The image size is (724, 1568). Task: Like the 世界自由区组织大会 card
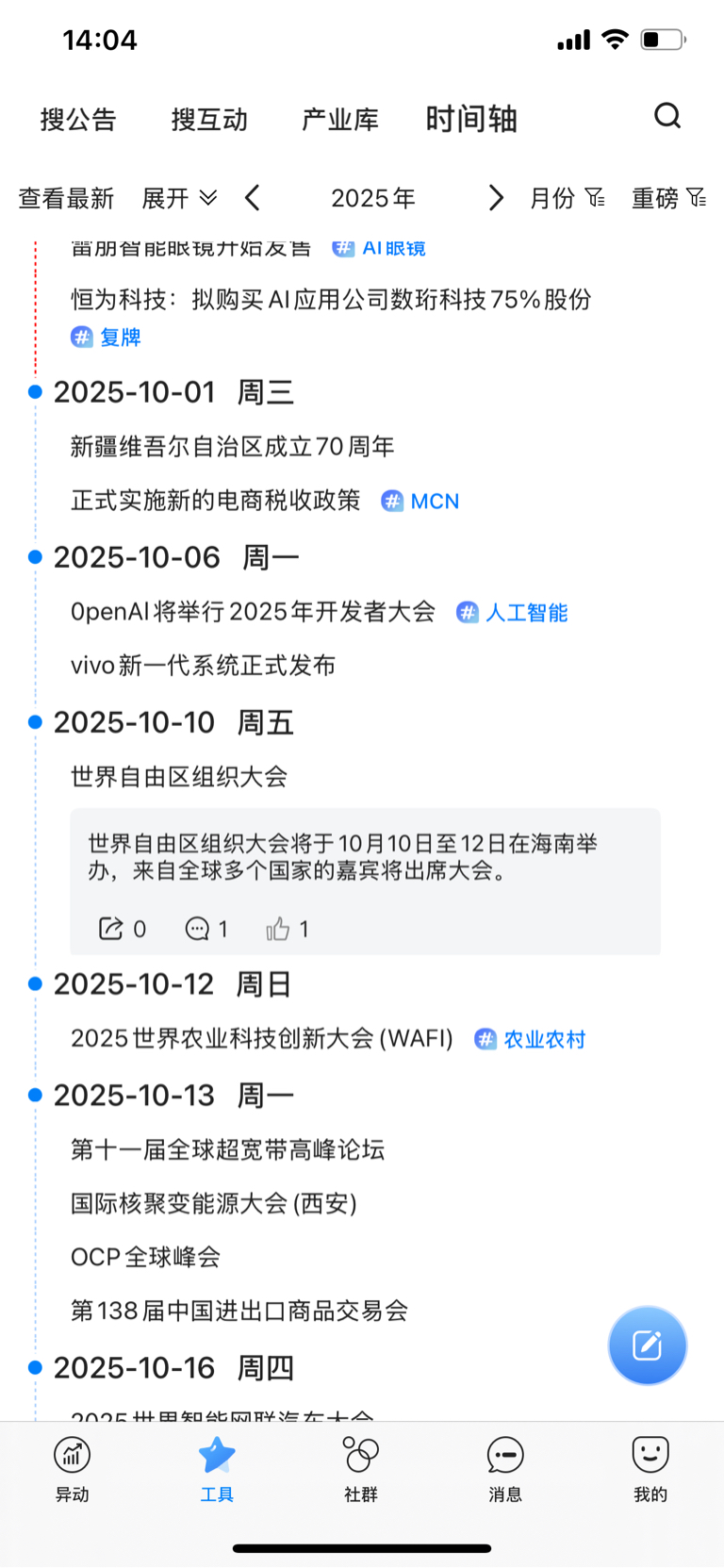point(288,929)
